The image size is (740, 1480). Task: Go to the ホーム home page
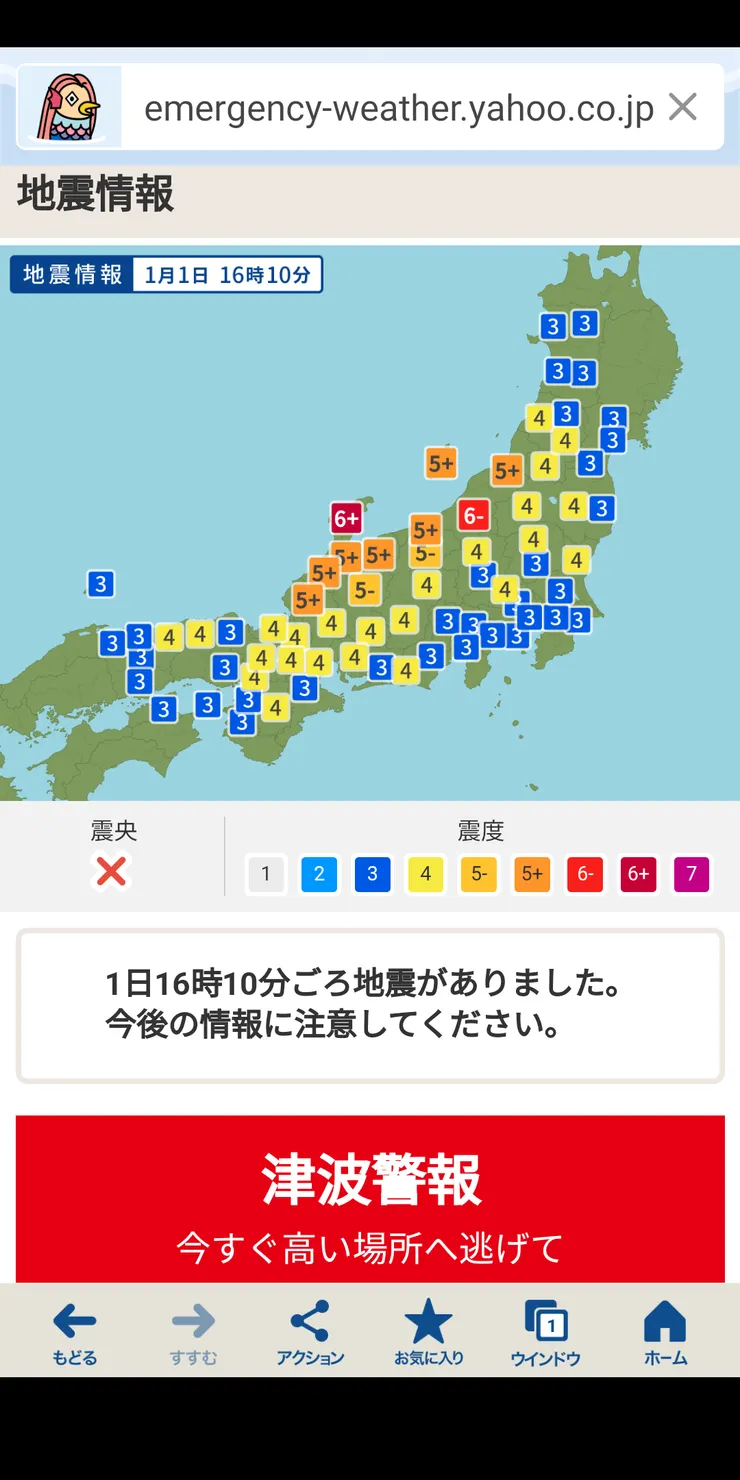click(665, 1333)
